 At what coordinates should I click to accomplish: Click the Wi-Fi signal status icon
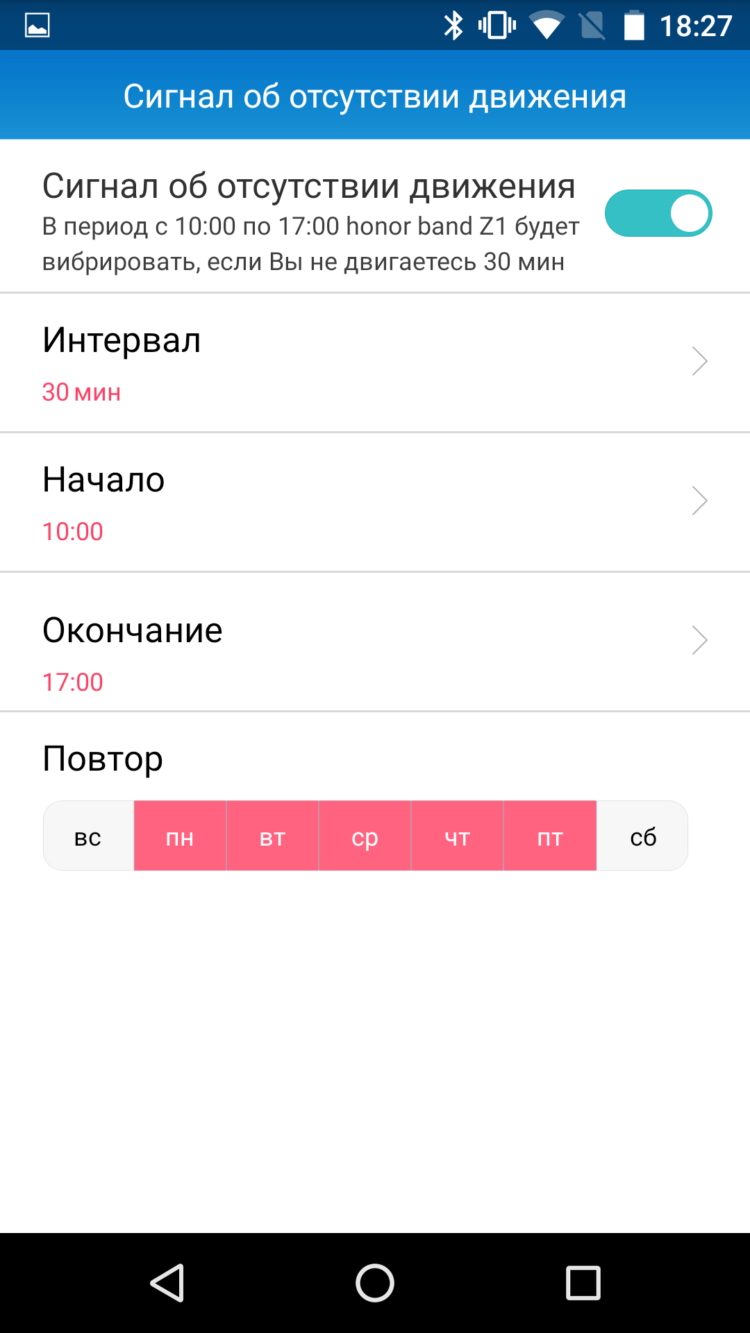tap(546, 25)
